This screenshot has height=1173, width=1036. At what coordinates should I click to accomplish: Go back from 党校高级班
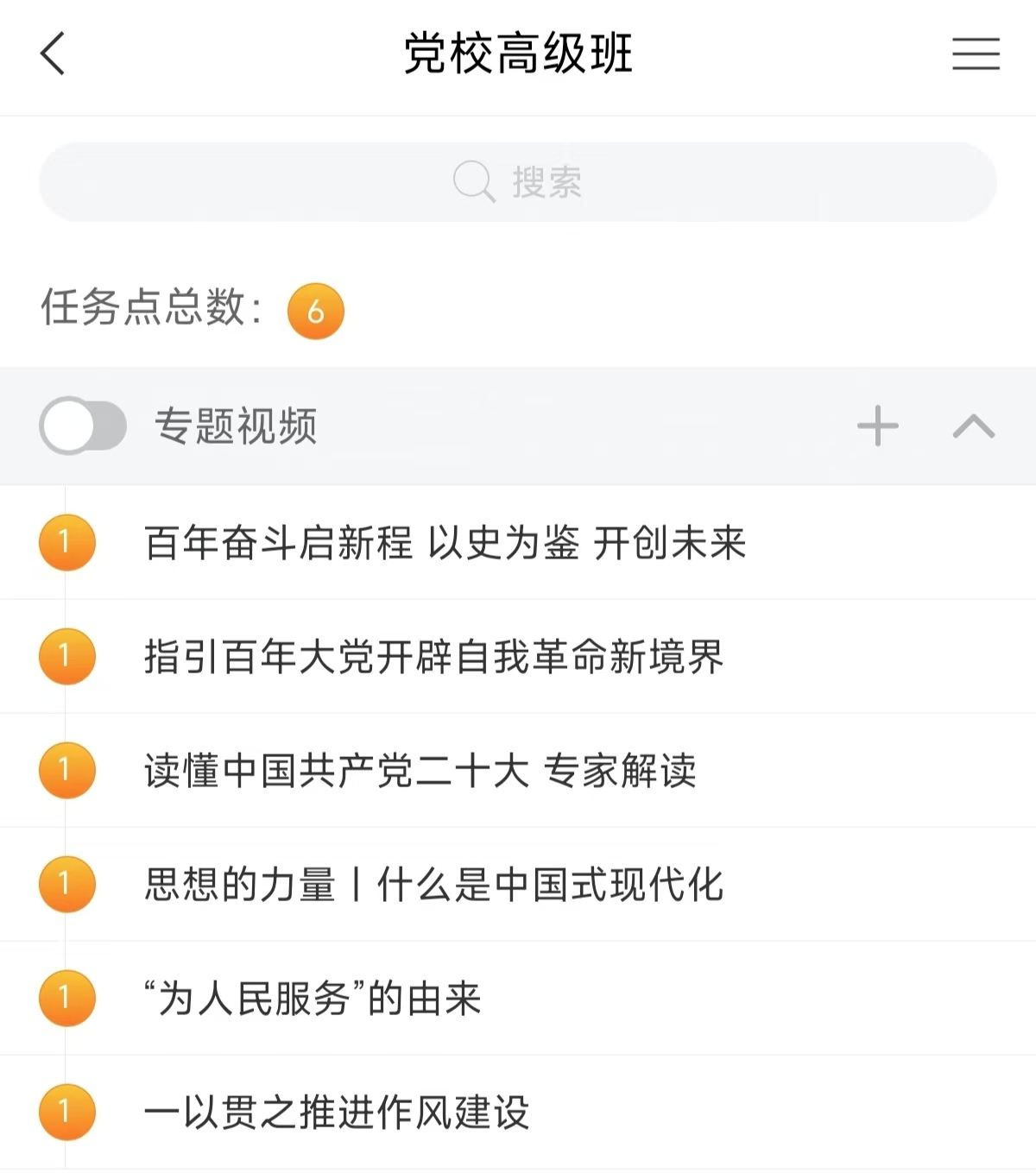point(54,54)
